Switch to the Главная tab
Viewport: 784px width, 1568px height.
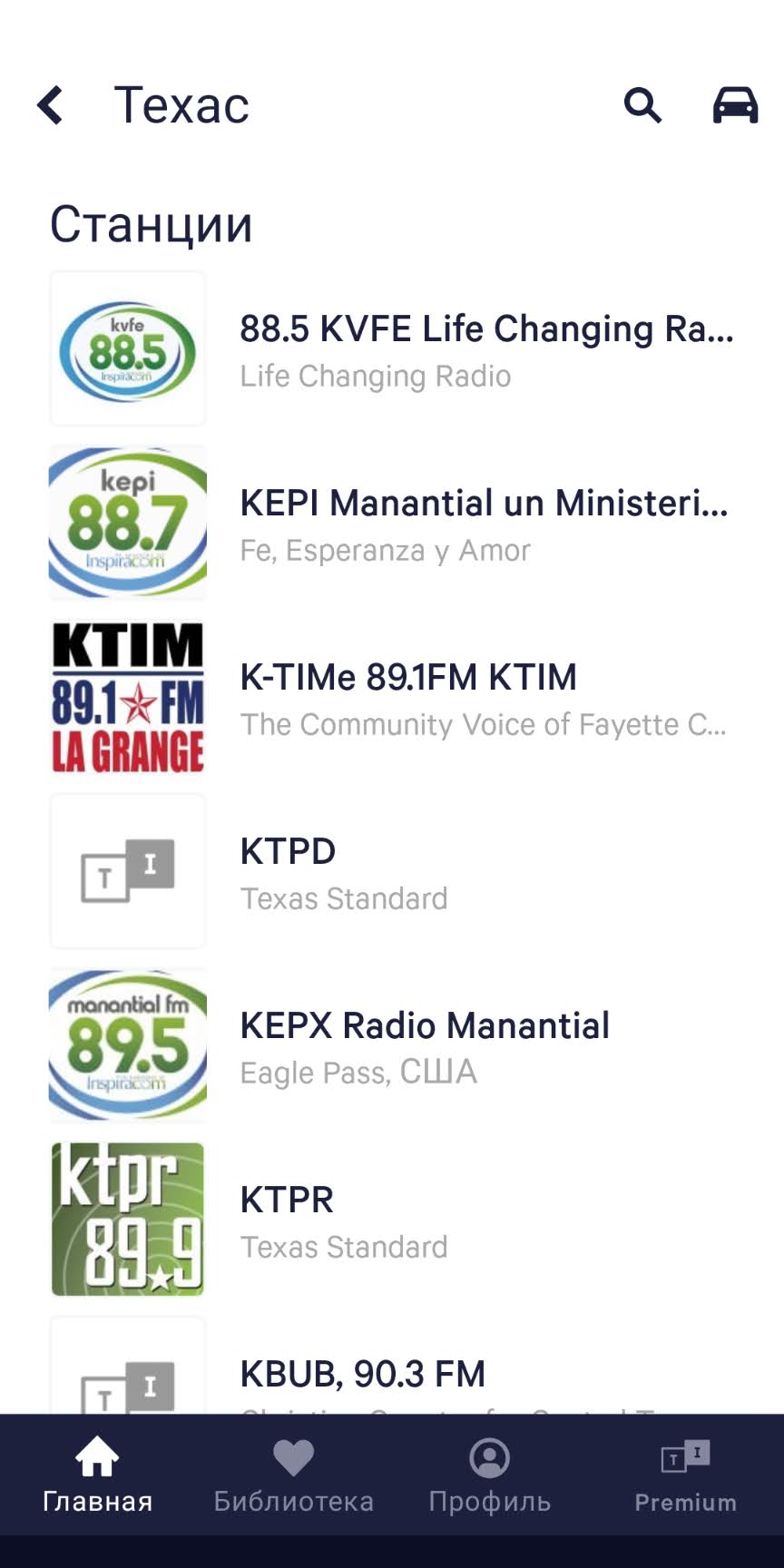coord(98,1475)
